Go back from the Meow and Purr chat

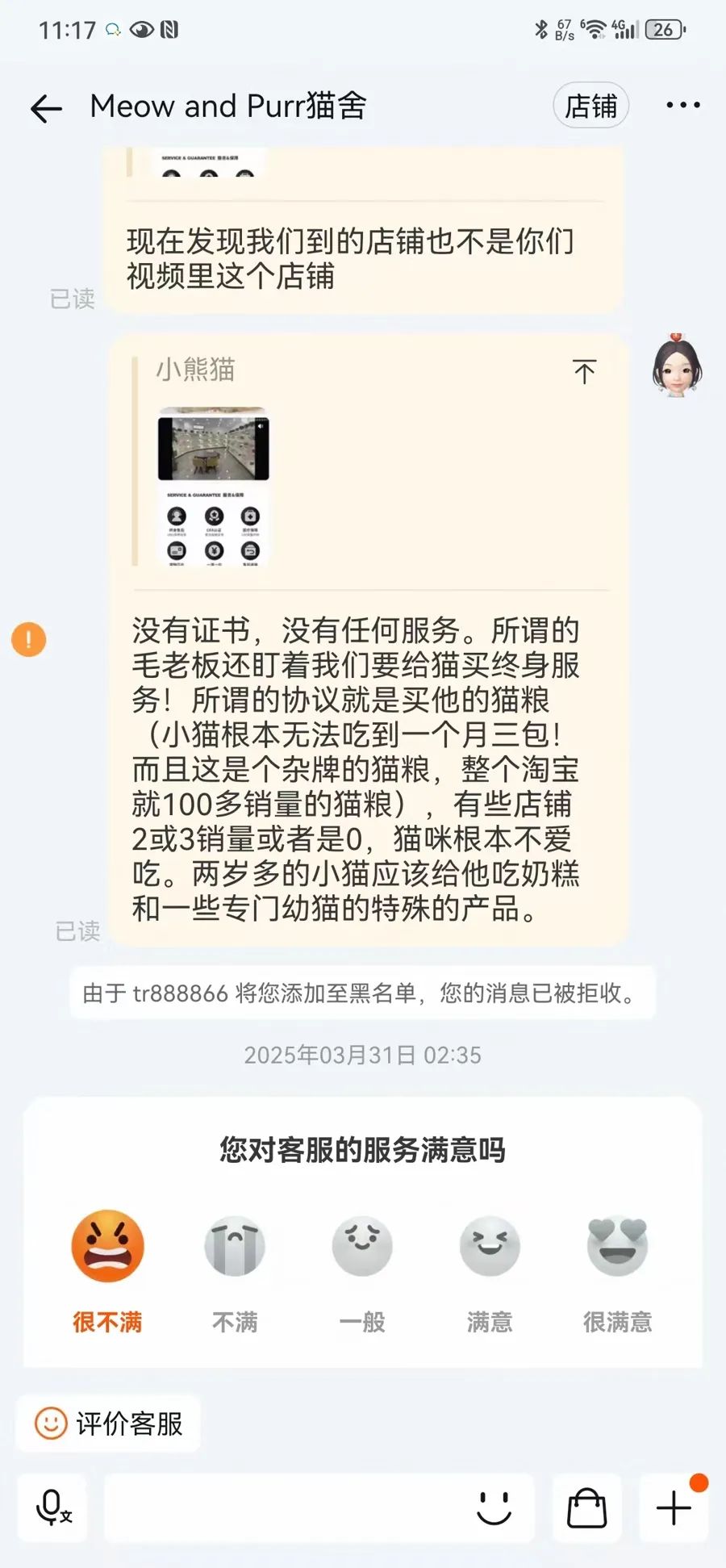click(46, 107)
